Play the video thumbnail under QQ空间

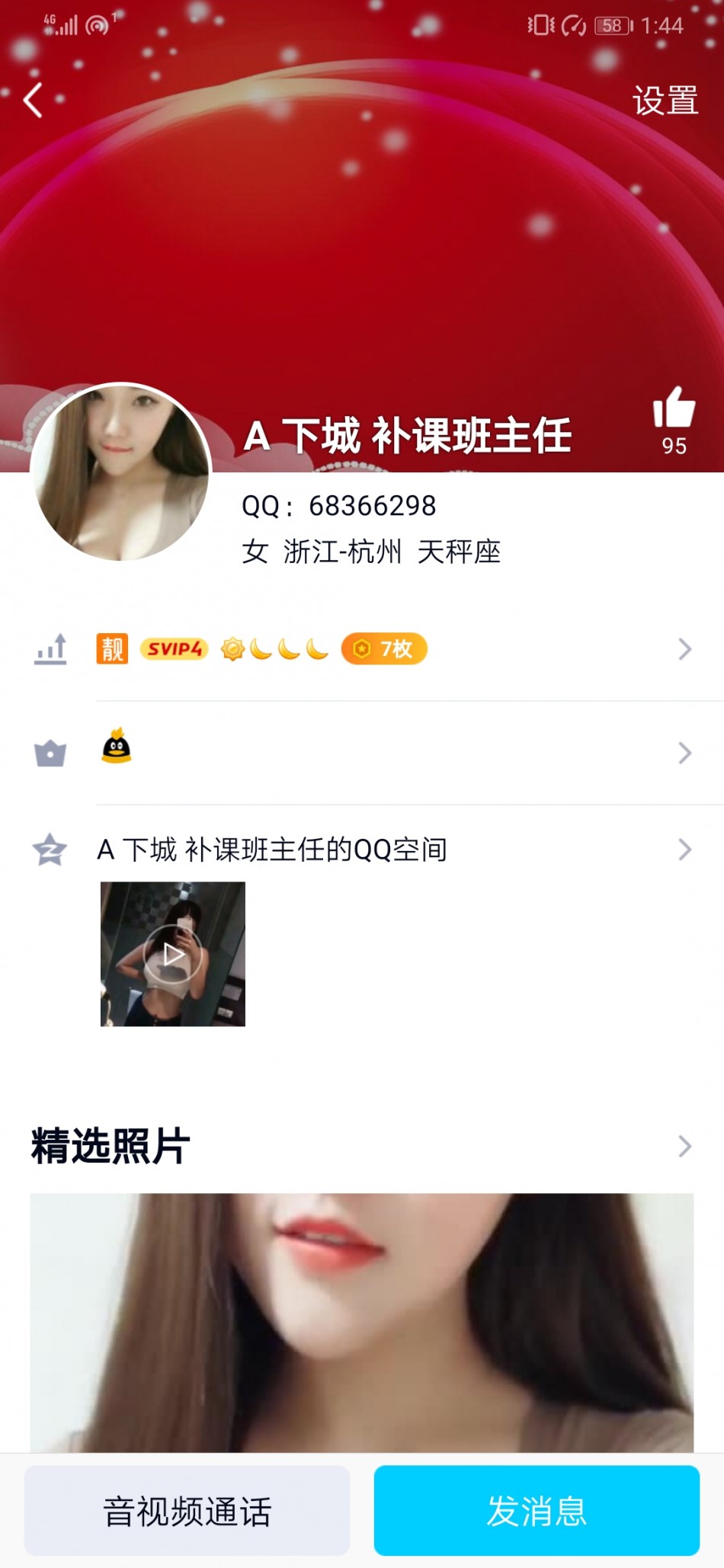coord(173,954)
